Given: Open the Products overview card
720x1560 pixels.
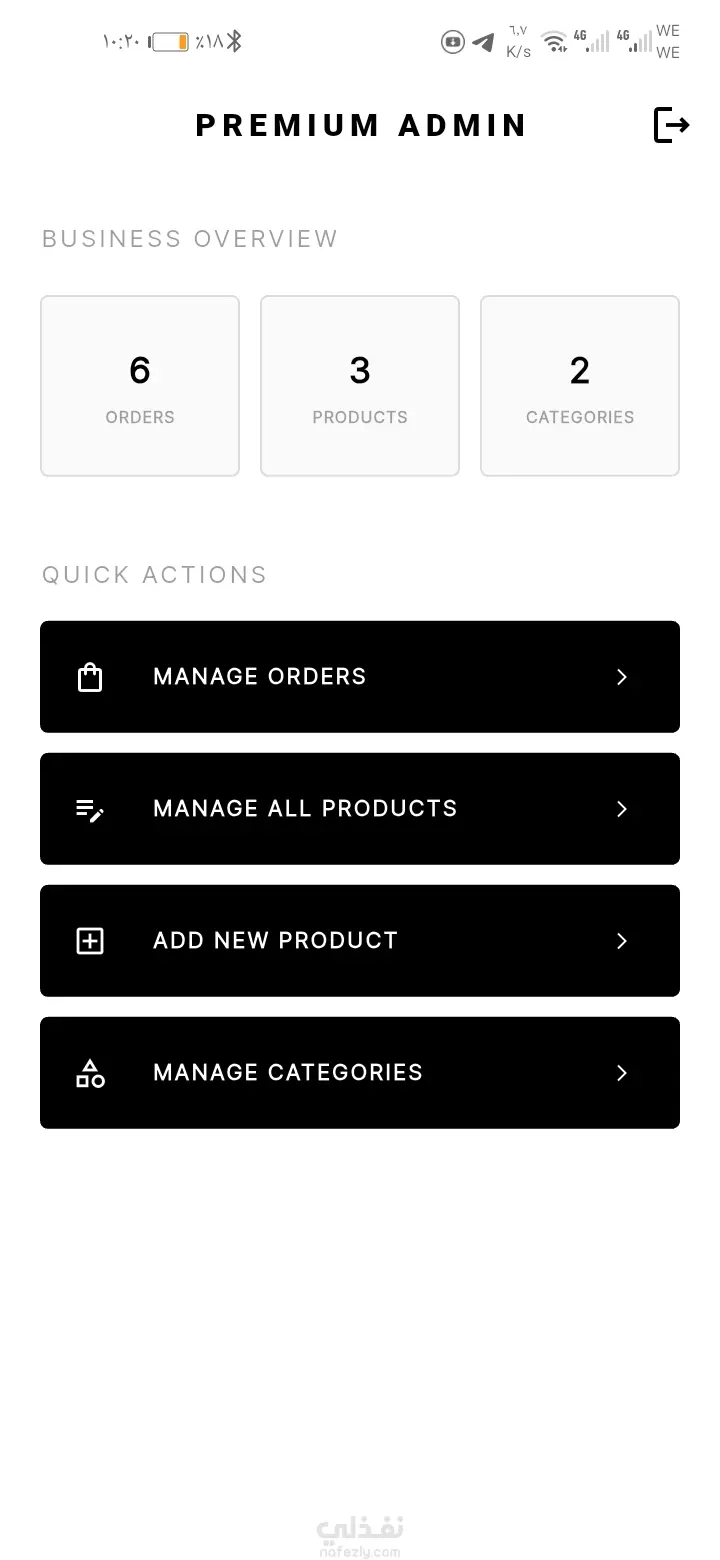Looking at the screenshot, I should click(x=360, y=386).
